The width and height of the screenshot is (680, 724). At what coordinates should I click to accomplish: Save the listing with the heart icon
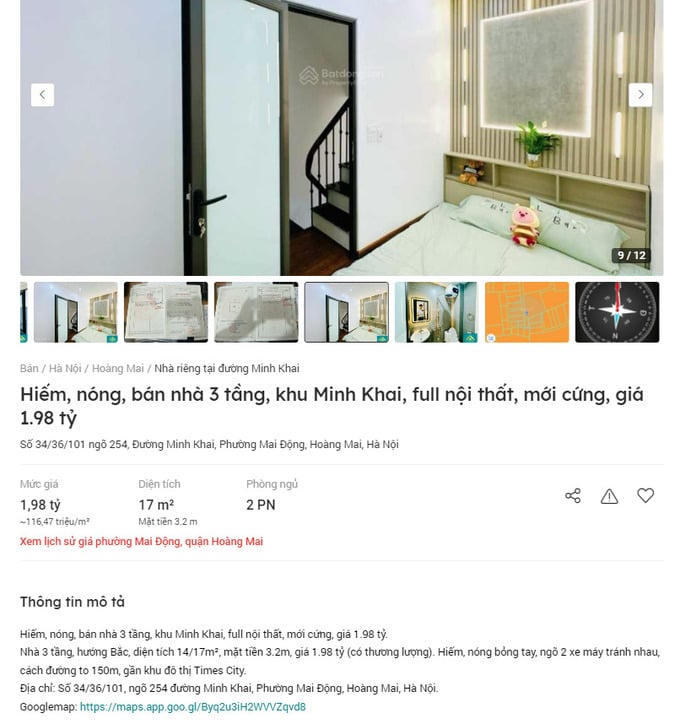click(646, 496)
